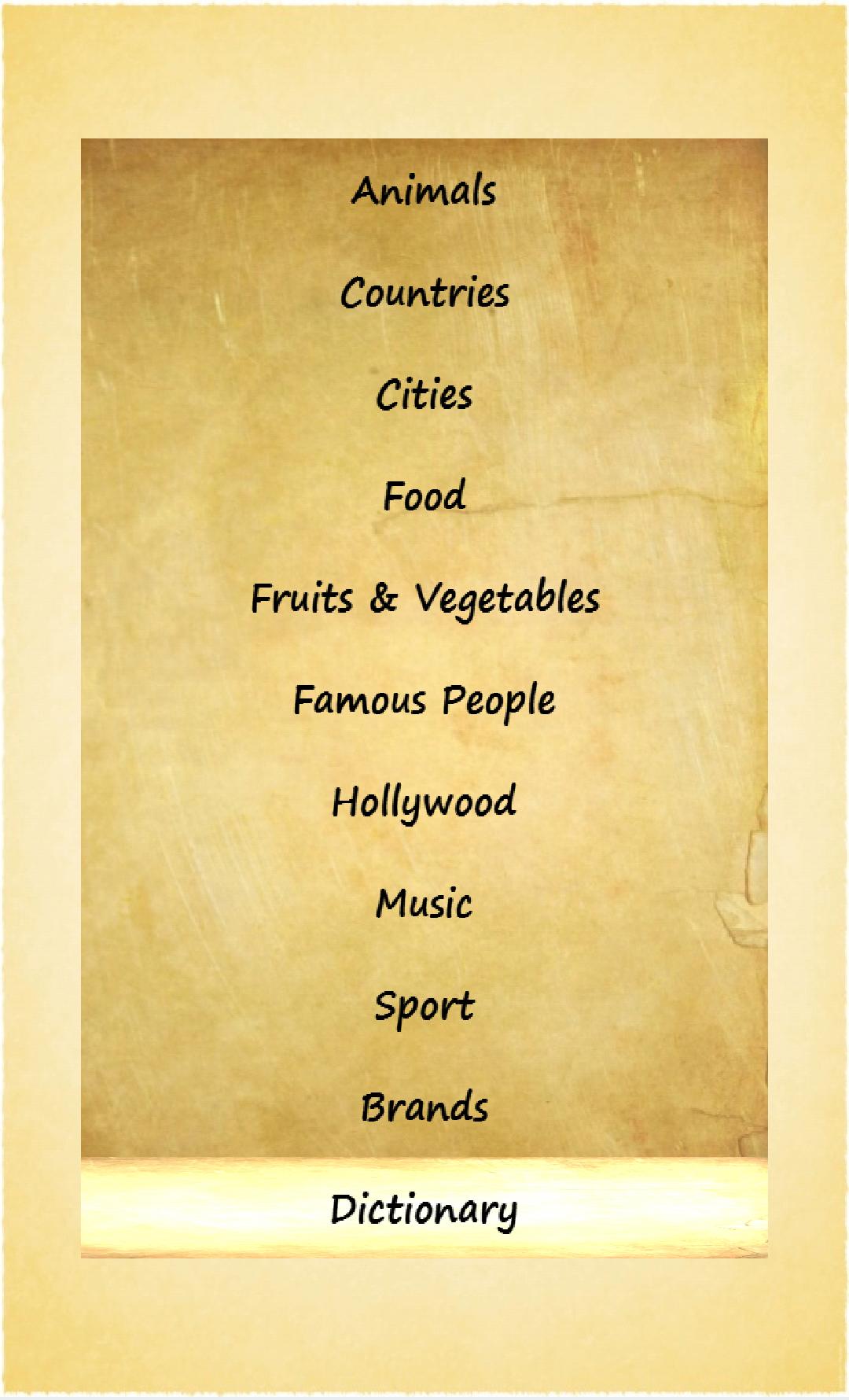The width and height of the screenshot is (849, 1400).
Task: Tap the Food category
Action: point(424,496)
